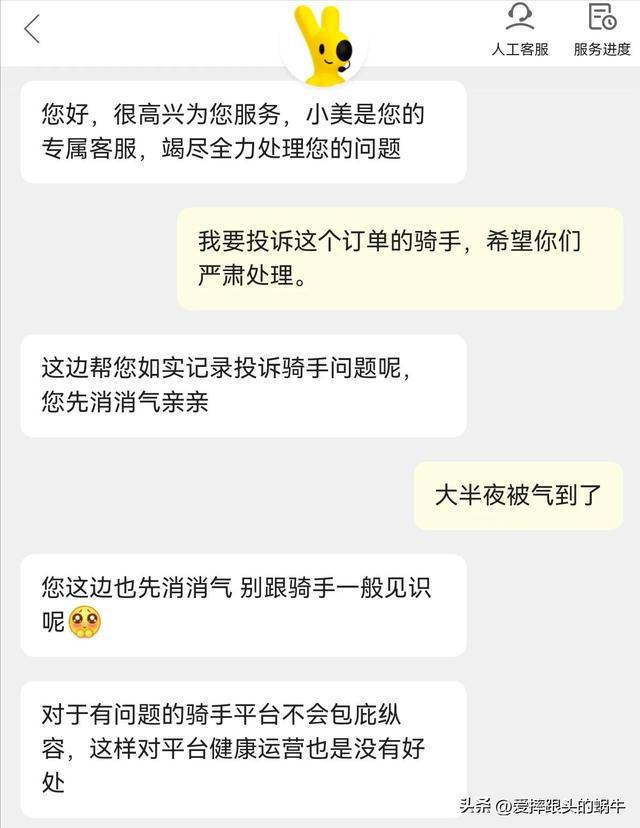The image size is (640, 828).
Task: Open 服务进度 service progress
Action: click(601, 30)
